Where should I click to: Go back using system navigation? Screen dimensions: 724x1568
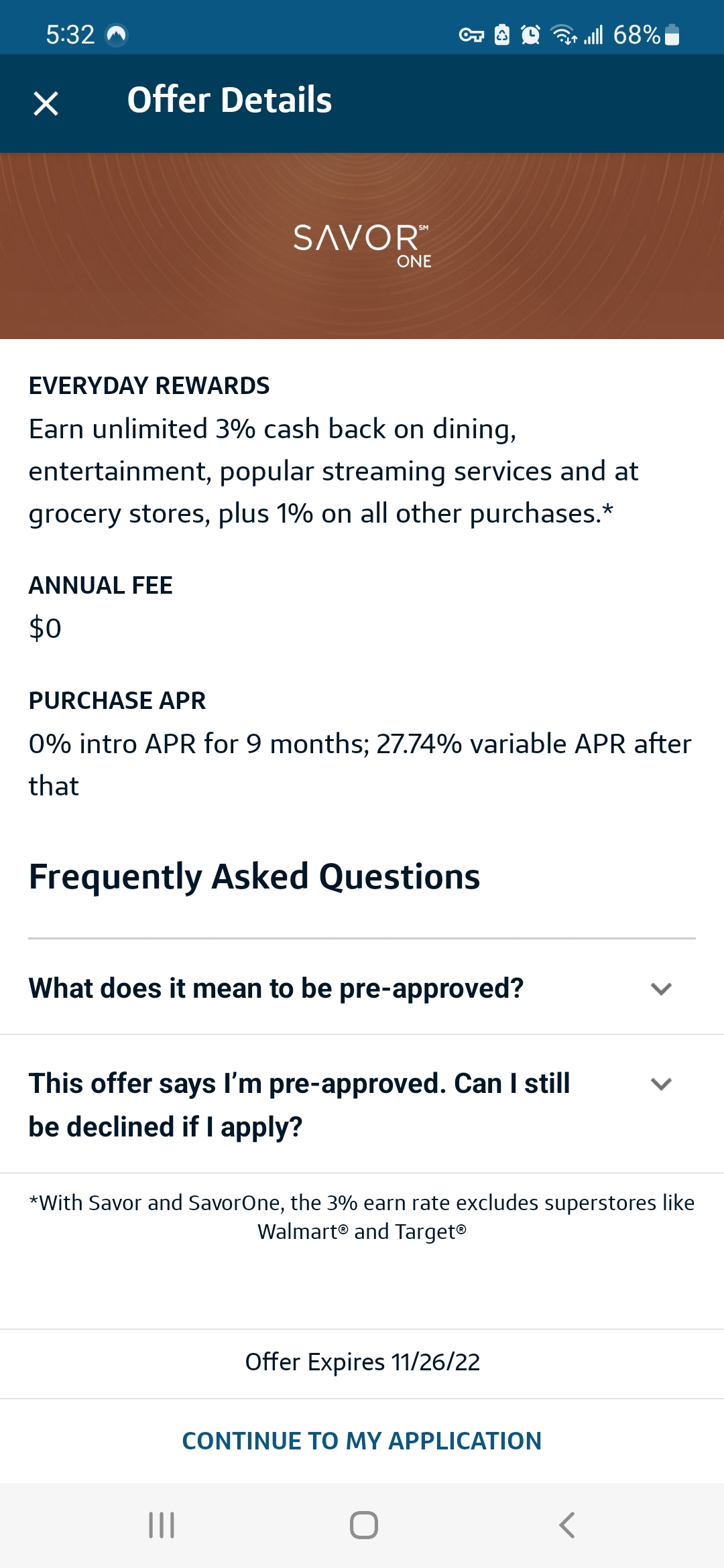pos(566,1525)
